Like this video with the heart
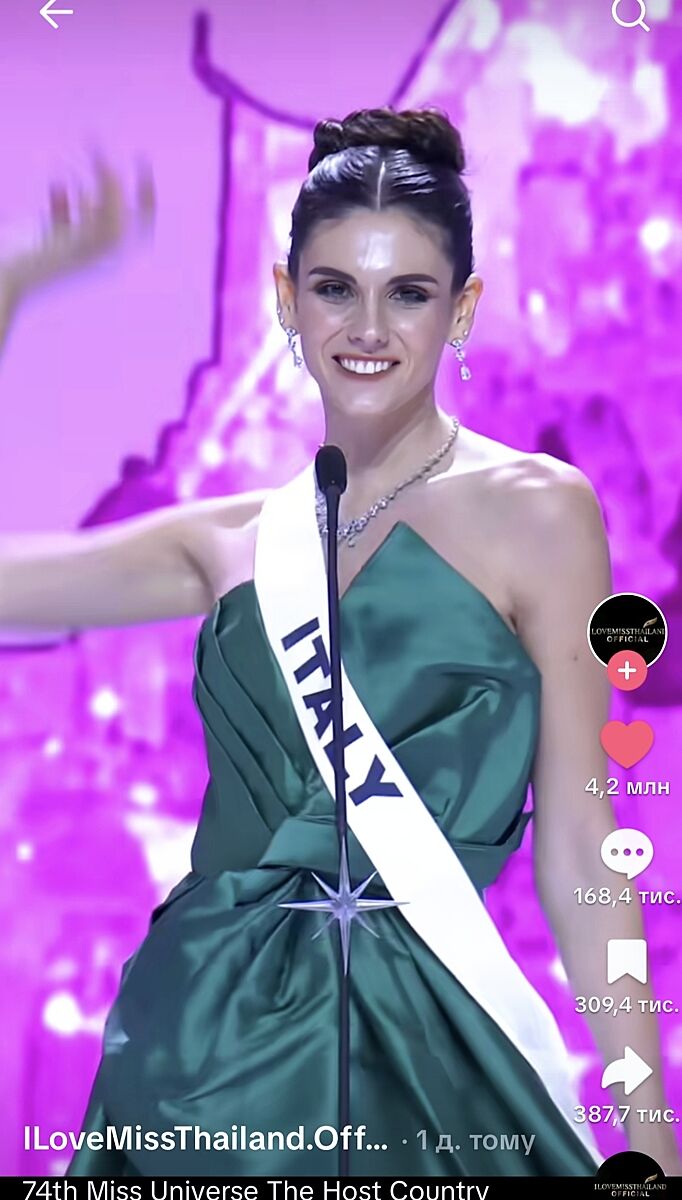 tap(627, 744)
